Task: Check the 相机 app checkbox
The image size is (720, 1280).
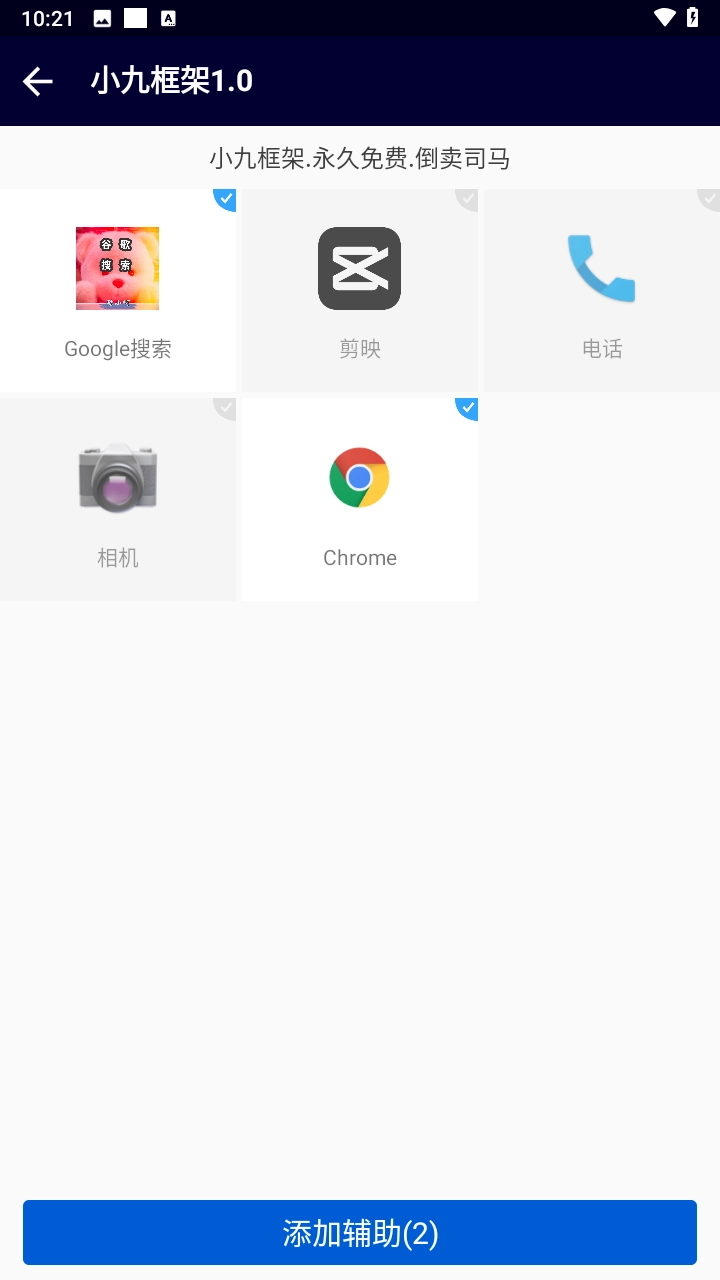Action: (x=225, y=409)
